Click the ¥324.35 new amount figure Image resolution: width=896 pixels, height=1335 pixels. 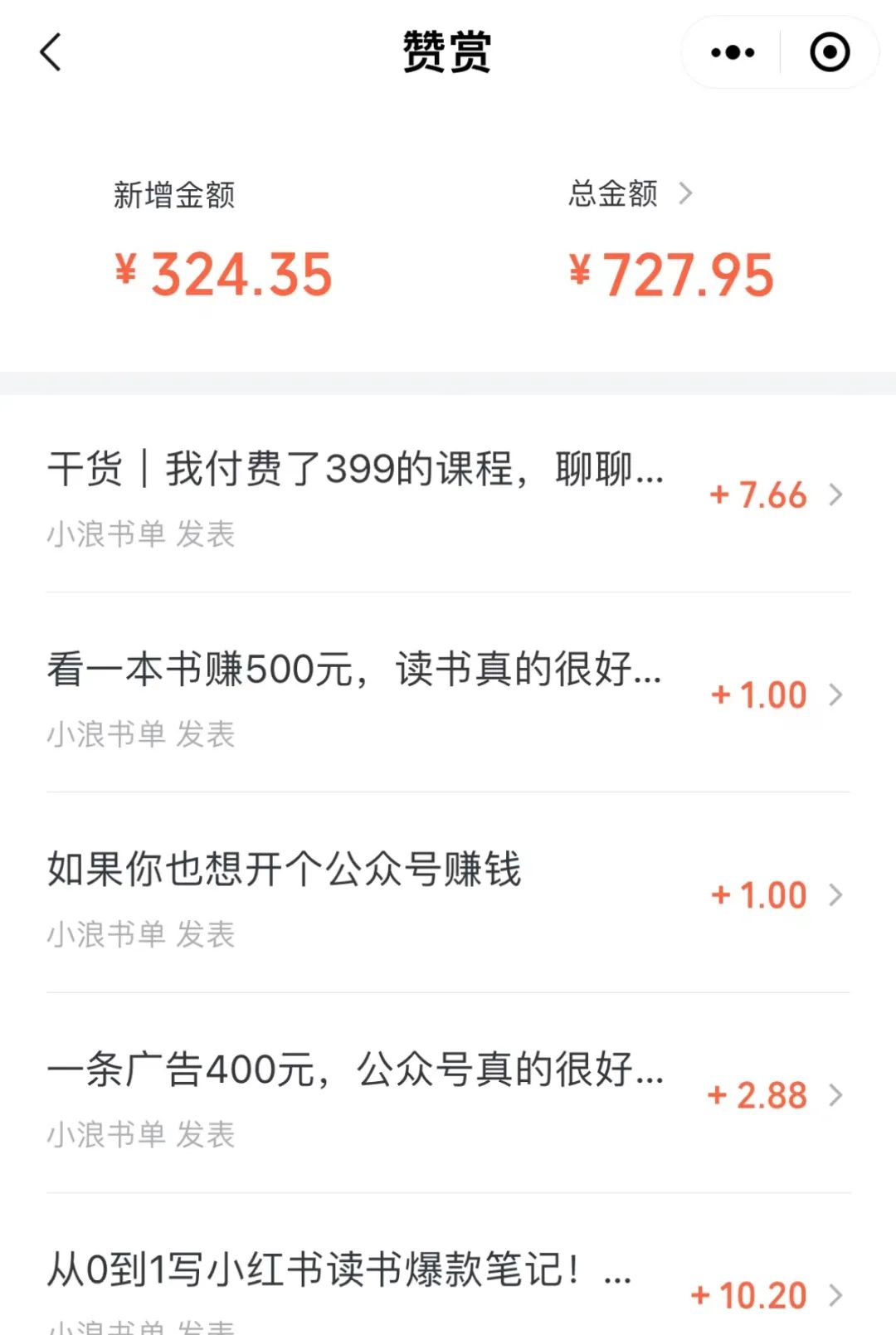(x=222, y=275)
